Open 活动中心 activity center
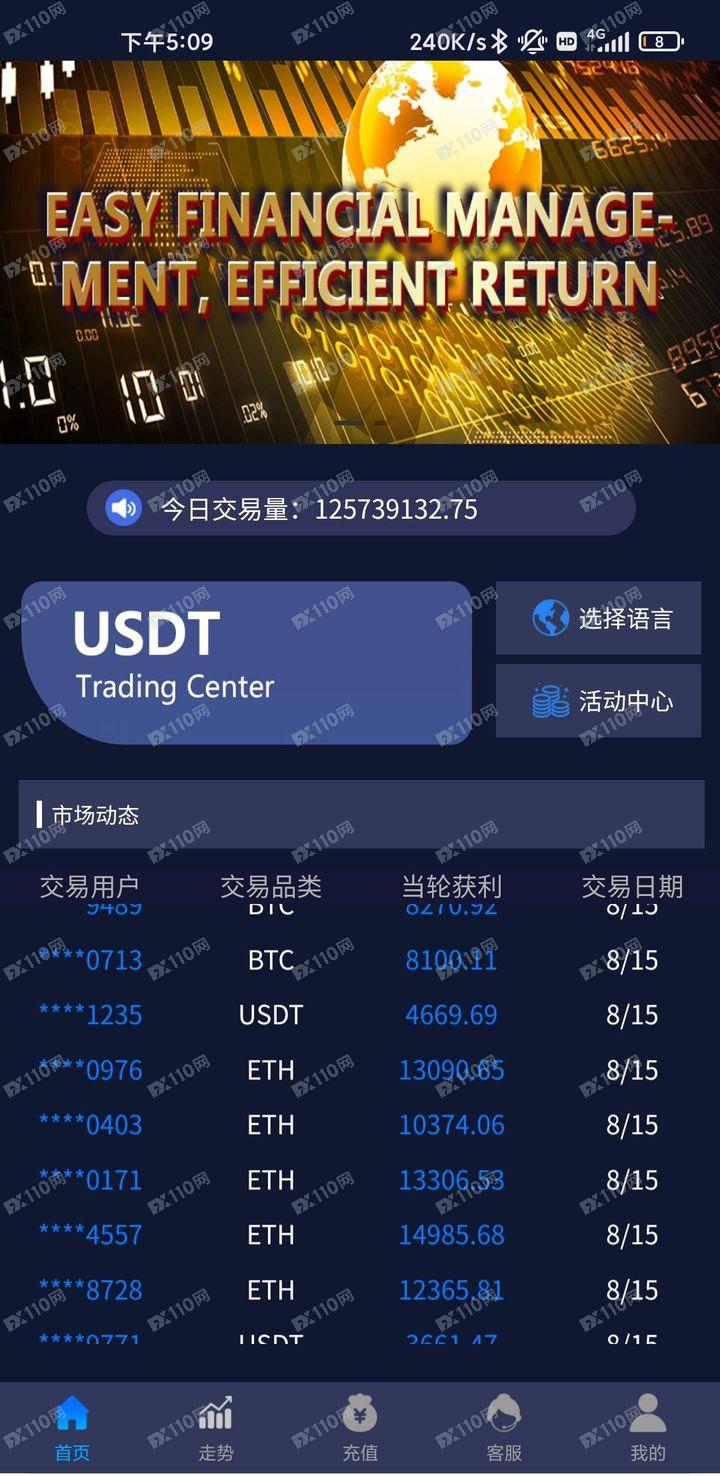 [x=598, y=701]
